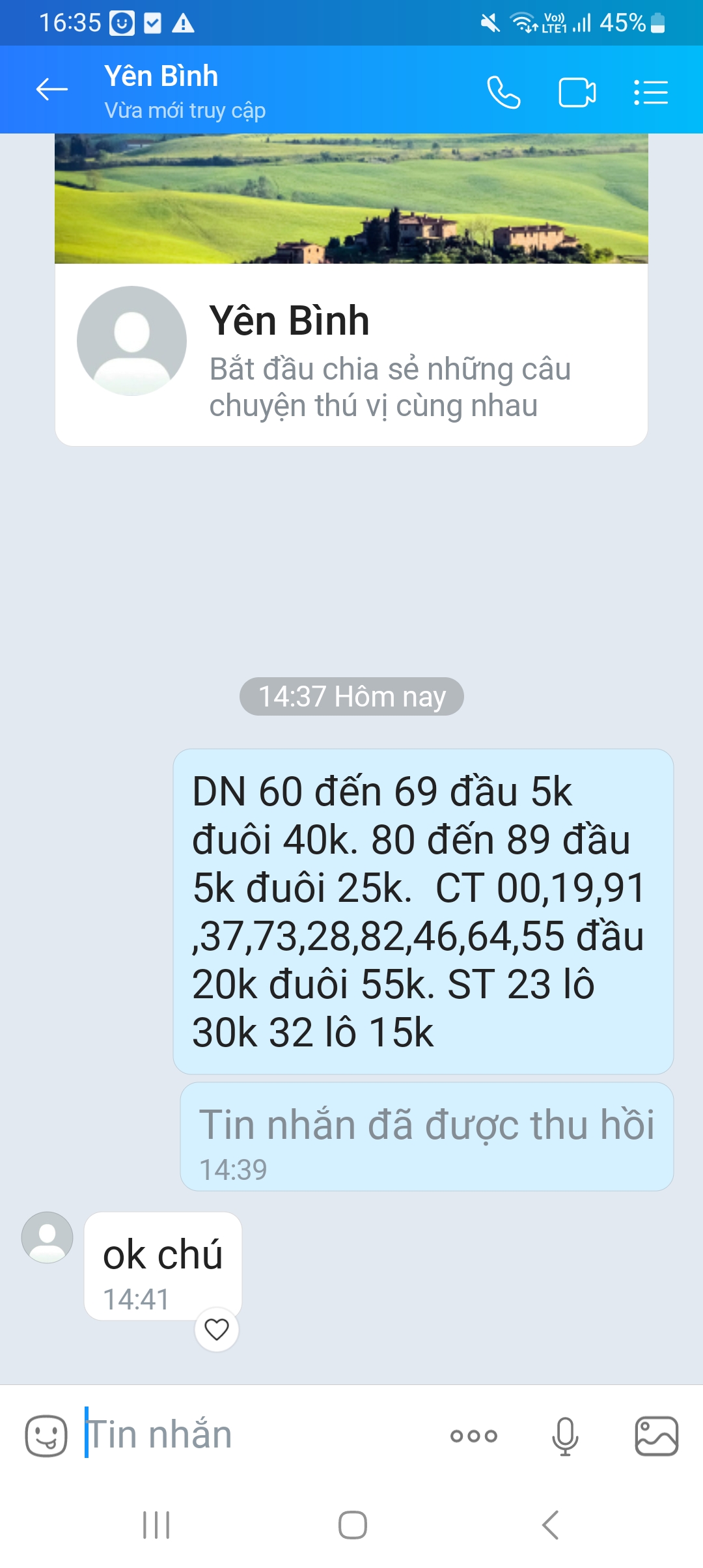Go back from Yên Bình chat

click(x=52, y=90)
